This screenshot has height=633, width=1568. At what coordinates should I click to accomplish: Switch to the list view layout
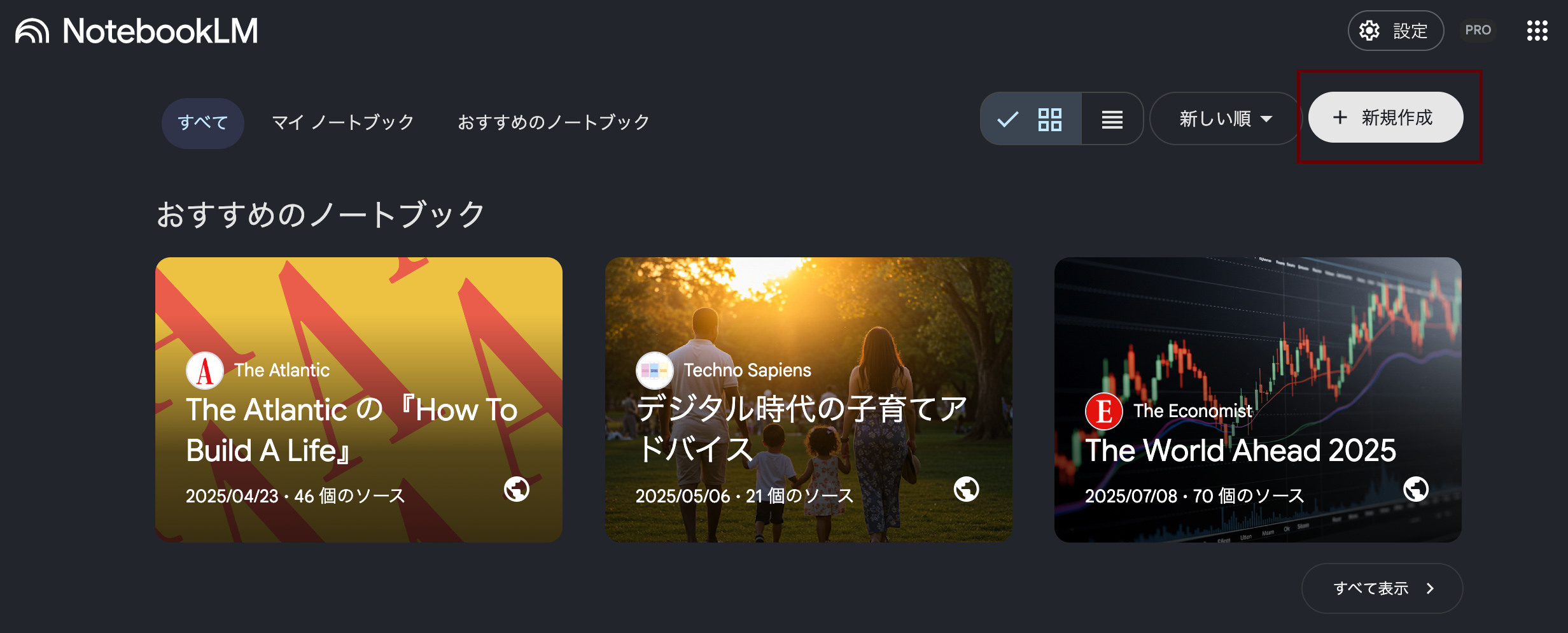pyautogui.click(x=1112, y=119)
